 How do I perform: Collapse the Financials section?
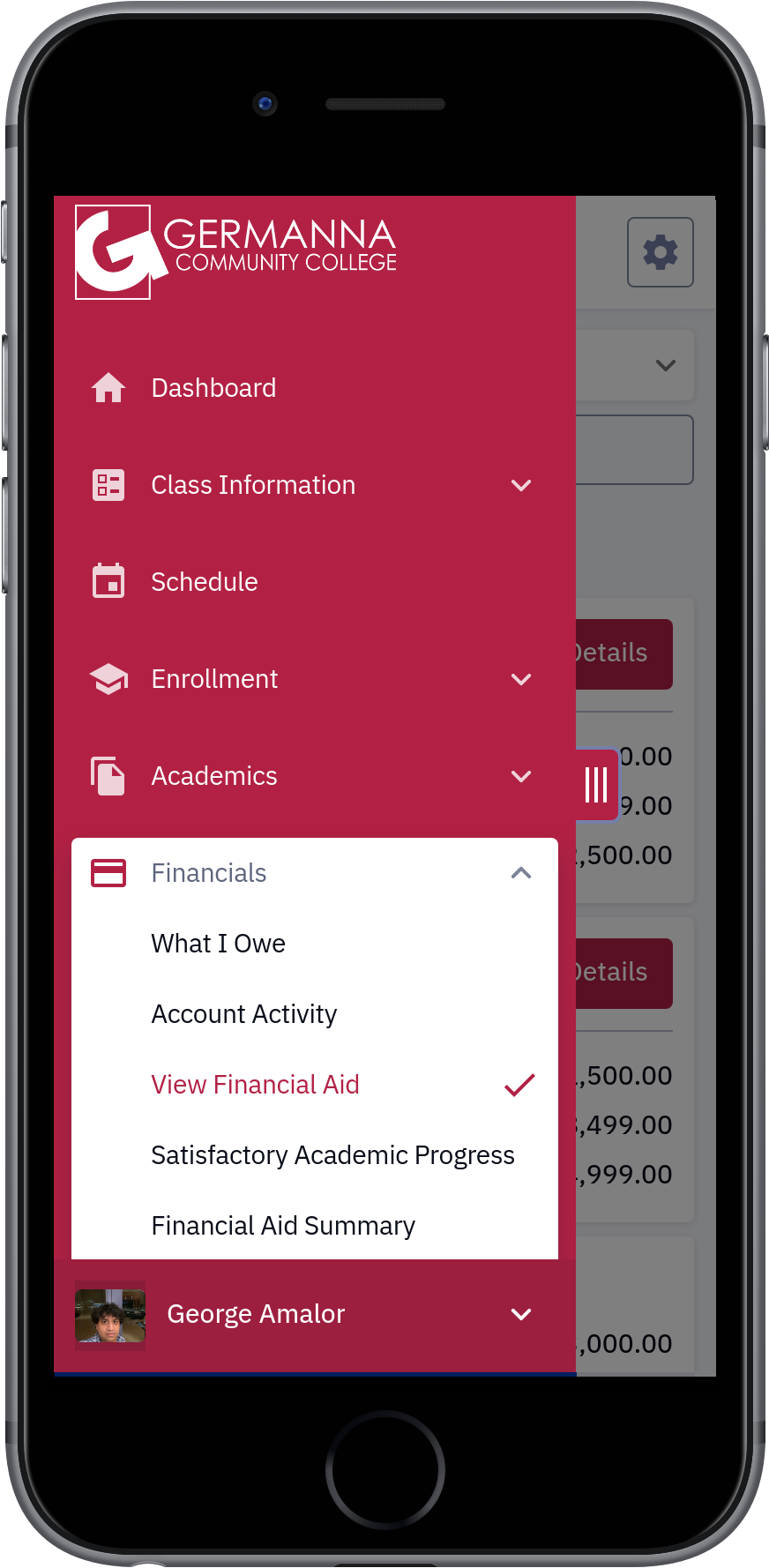[x=315, y=873]
